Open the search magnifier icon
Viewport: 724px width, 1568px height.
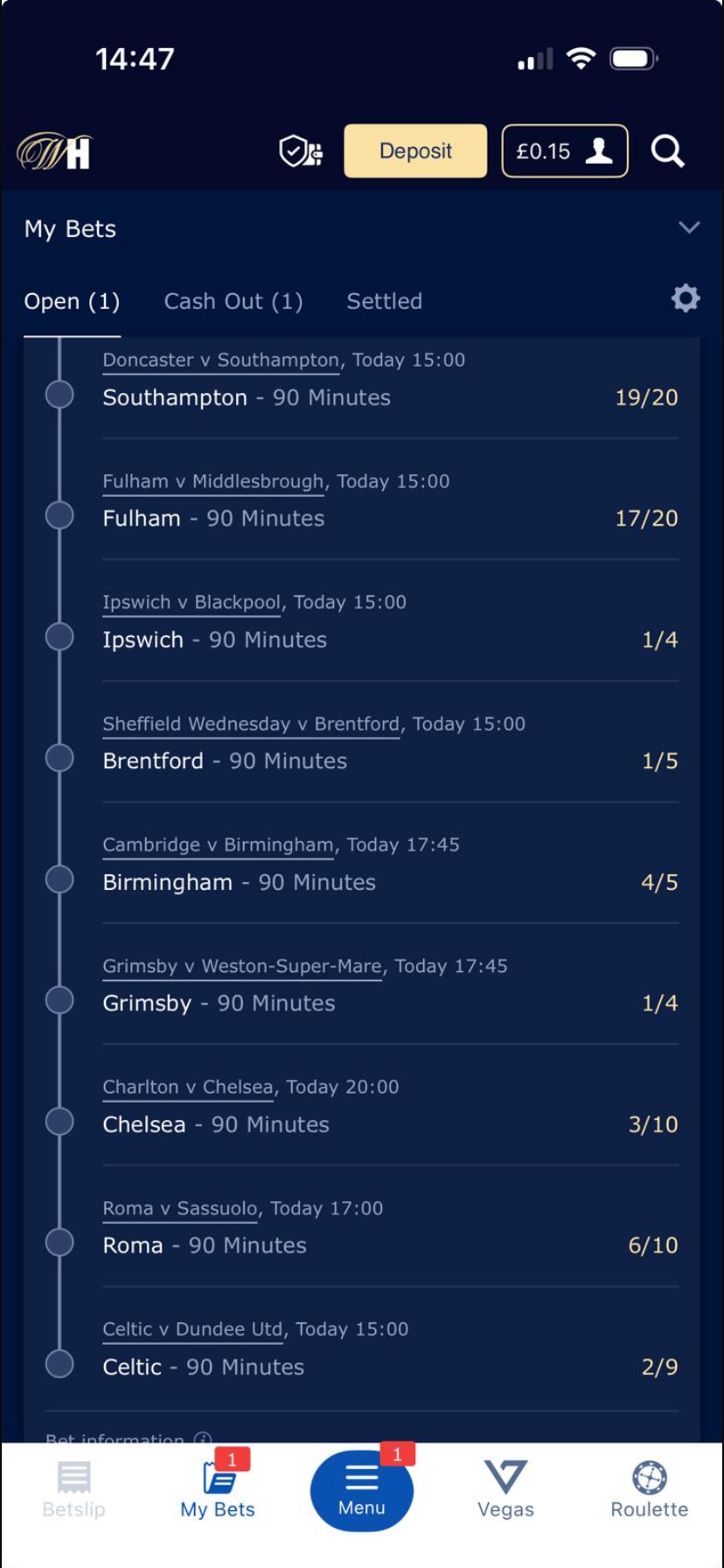[x=667, y=151]
